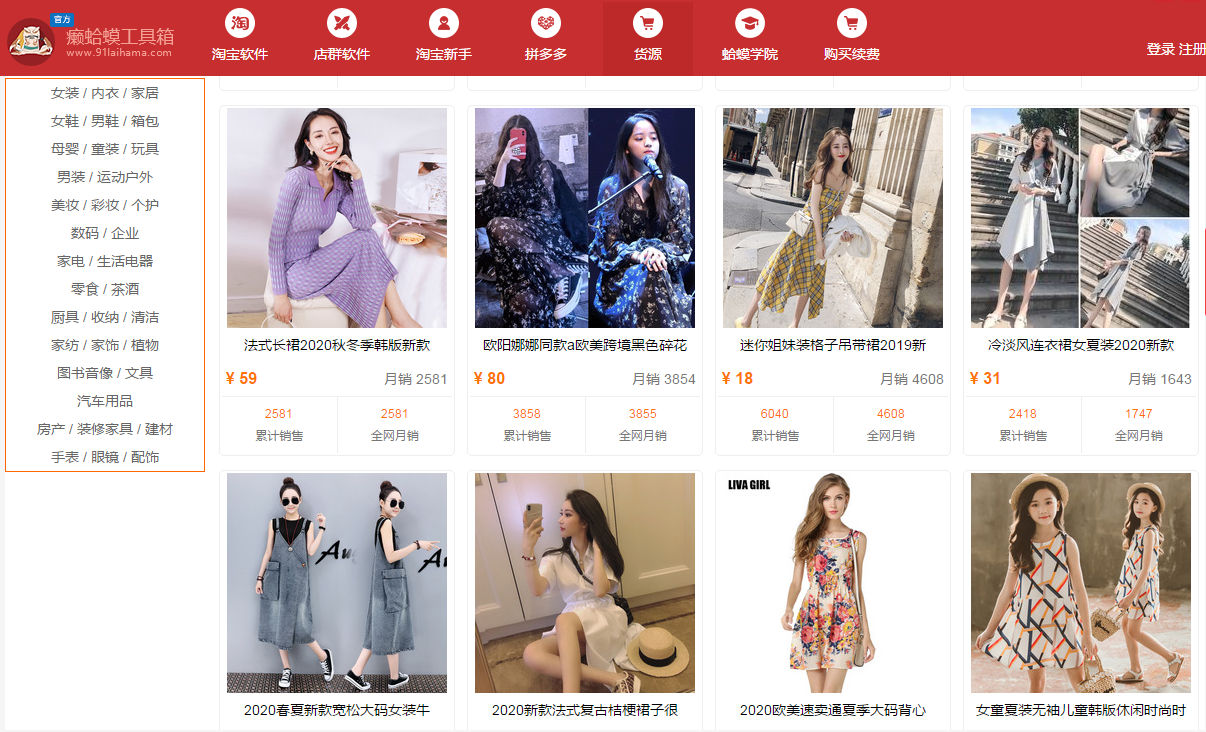Browse the 零食 / 茶酒 category
Viewport: 1206px width, 732px height.
pos(105,289)
